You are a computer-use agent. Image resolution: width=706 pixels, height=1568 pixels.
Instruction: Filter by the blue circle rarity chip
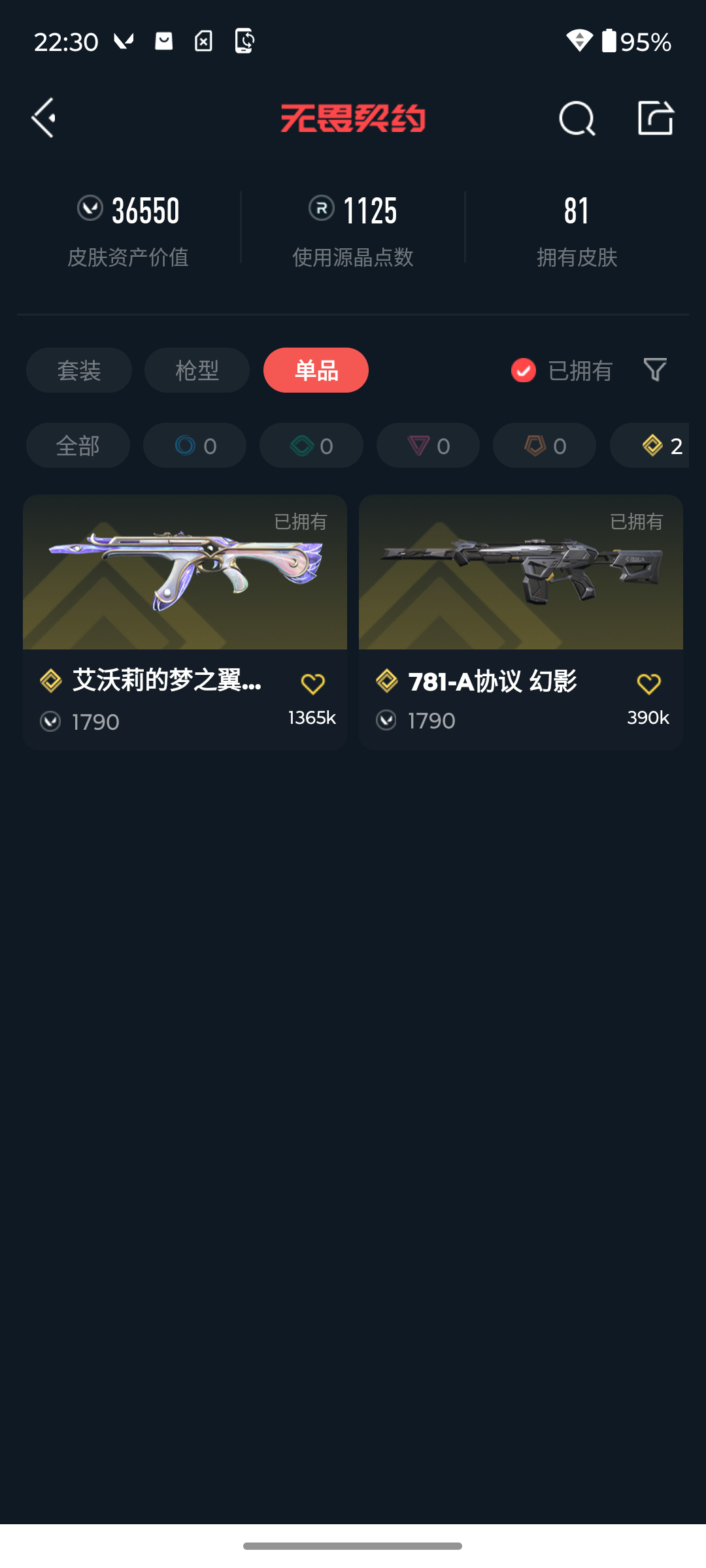point(195,446)
